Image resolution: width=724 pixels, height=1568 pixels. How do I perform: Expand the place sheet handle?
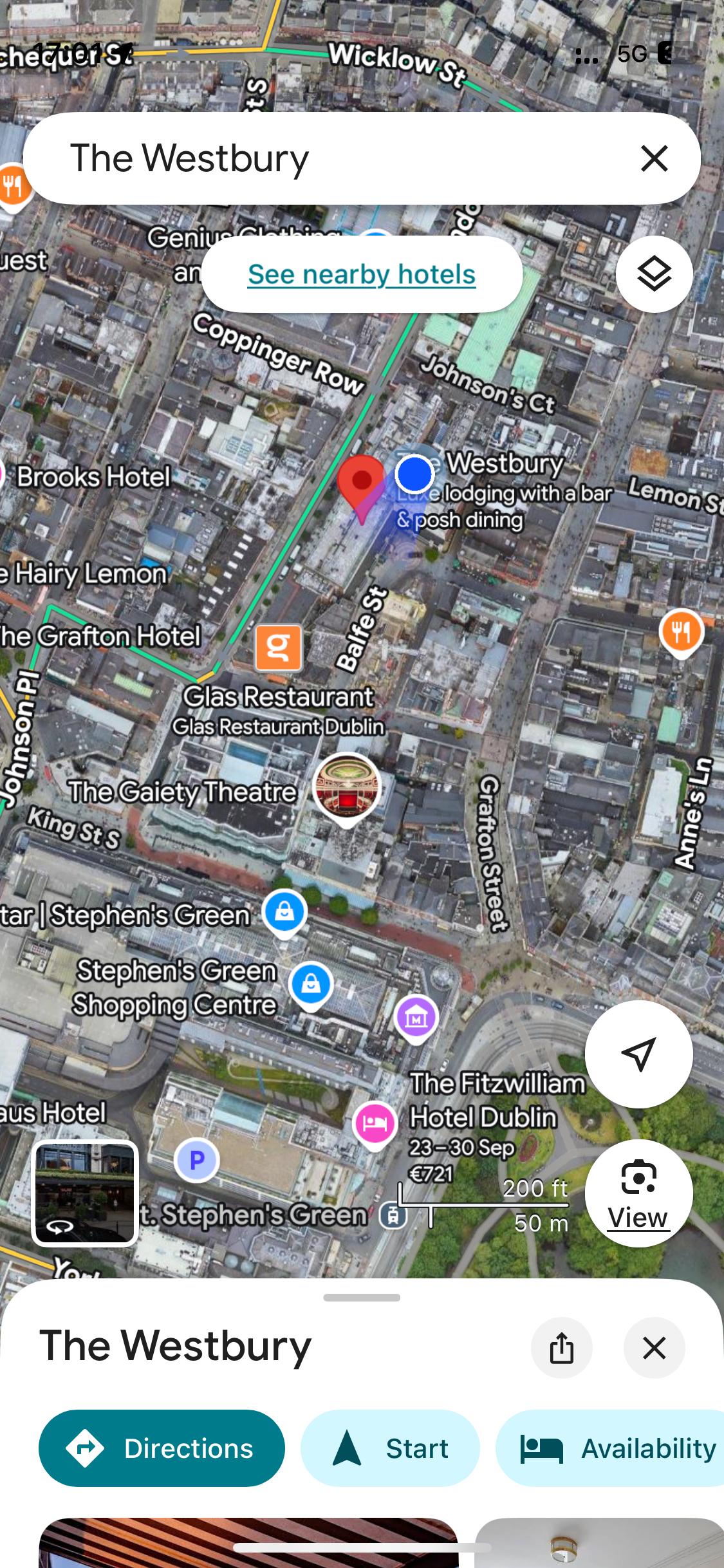click(362, 1298)
